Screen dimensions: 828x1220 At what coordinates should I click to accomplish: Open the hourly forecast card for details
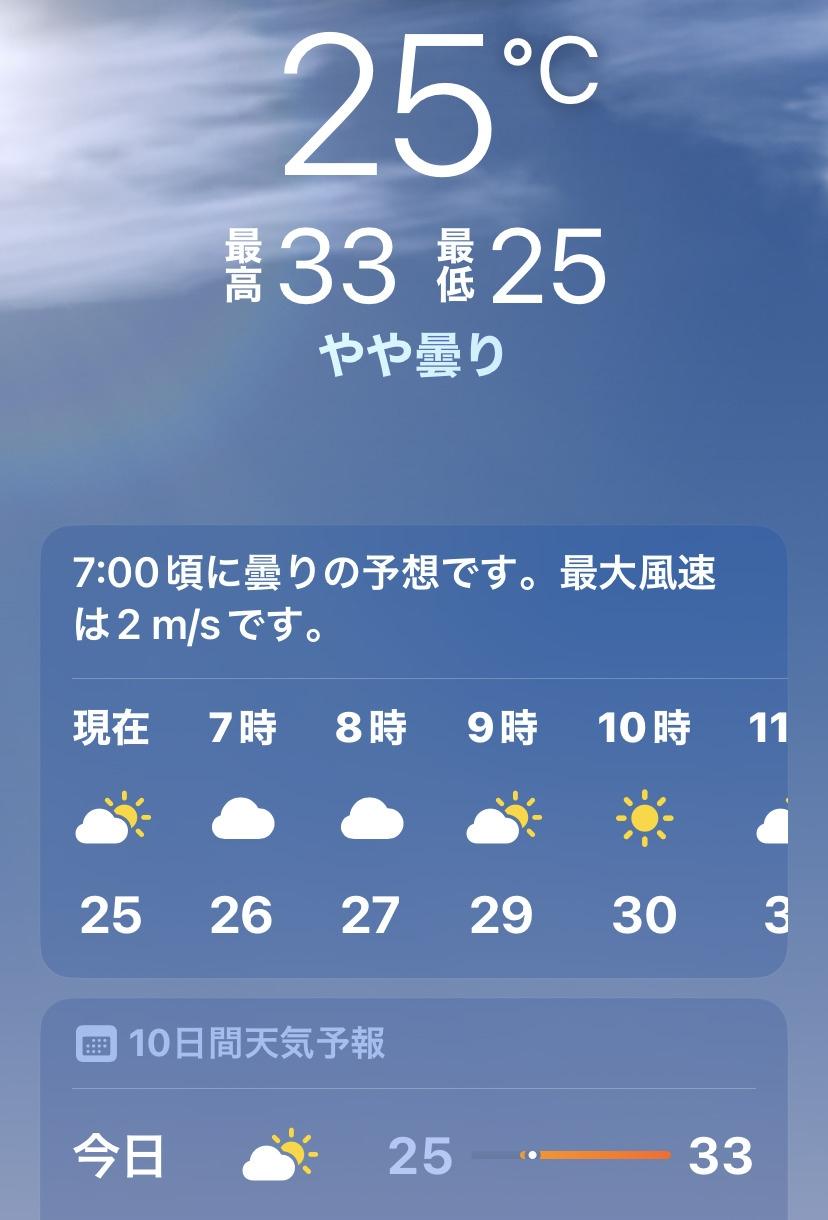pos(413,750)
